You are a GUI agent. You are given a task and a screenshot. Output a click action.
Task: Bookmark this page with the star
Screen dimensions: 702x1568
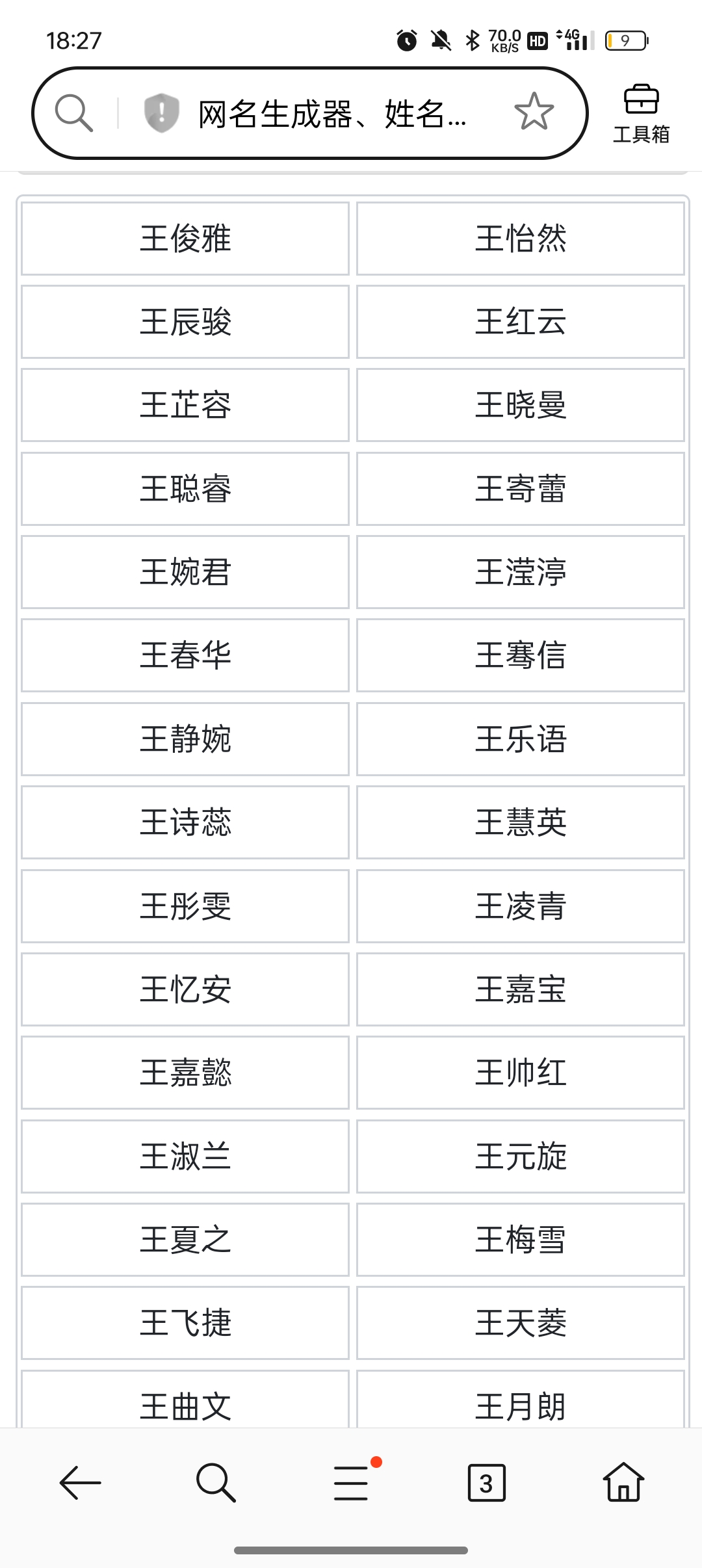534,111
